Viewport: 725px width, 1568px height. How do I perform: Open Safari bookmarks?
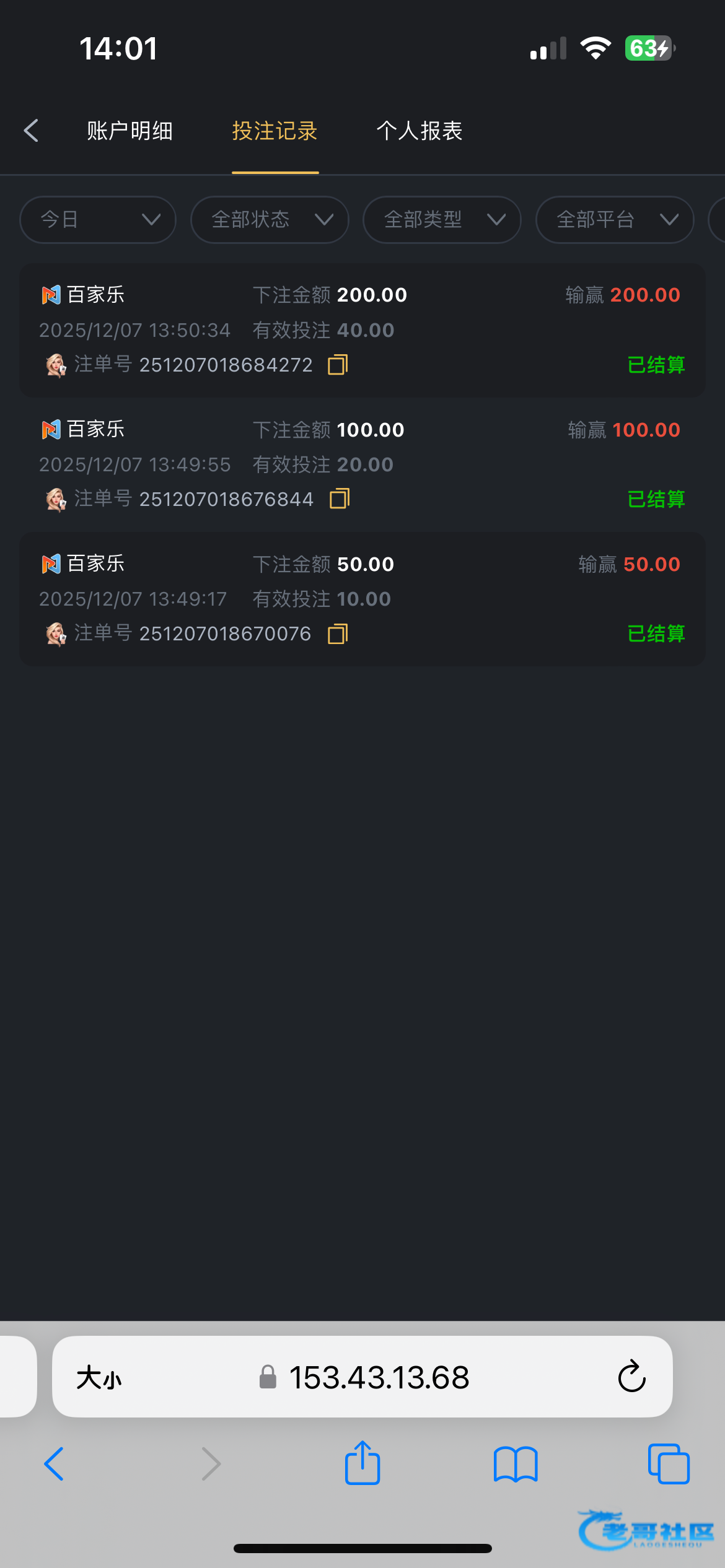[516, 1464]
